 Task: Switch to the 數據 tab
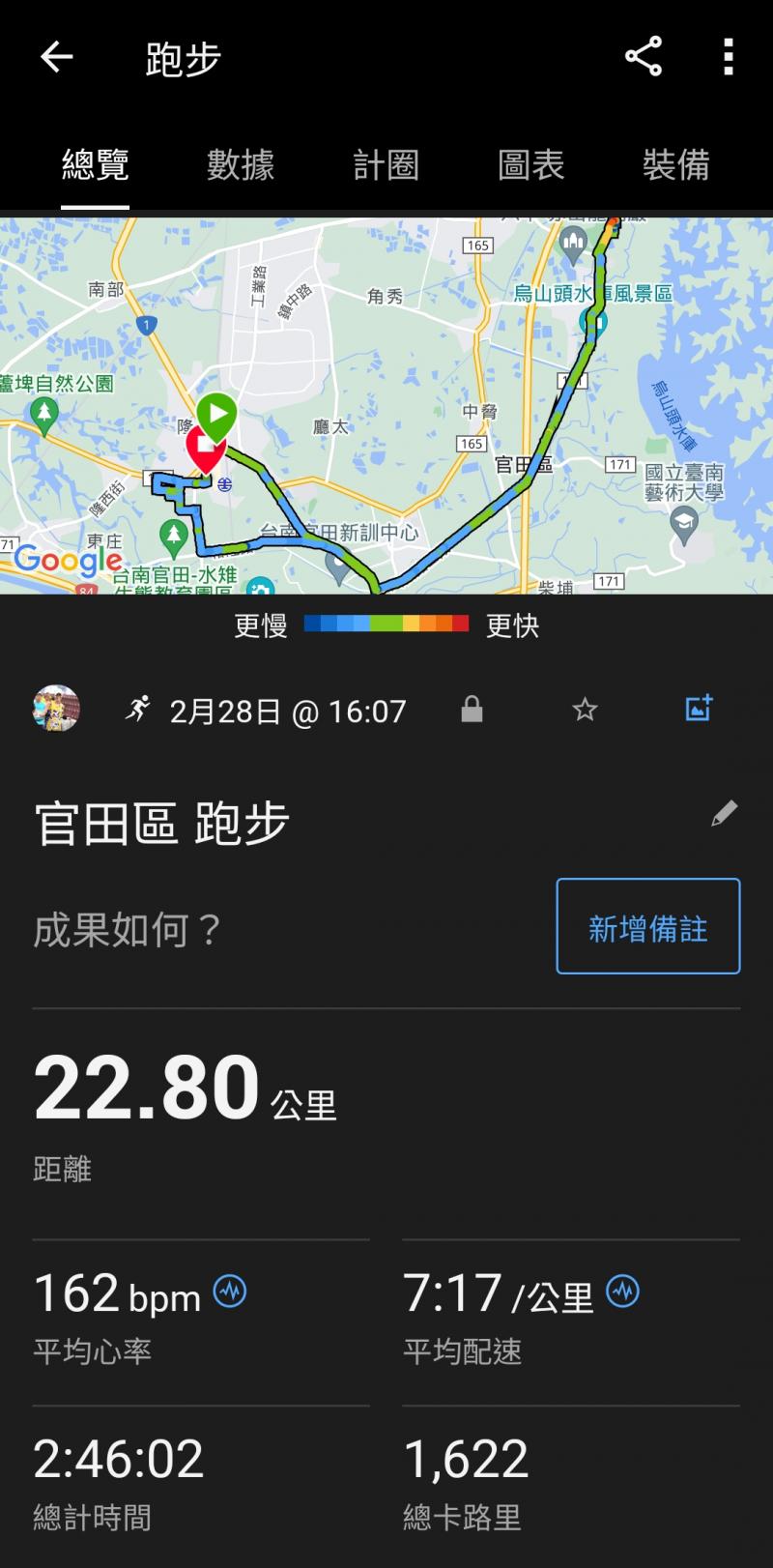tap(241, 164)
